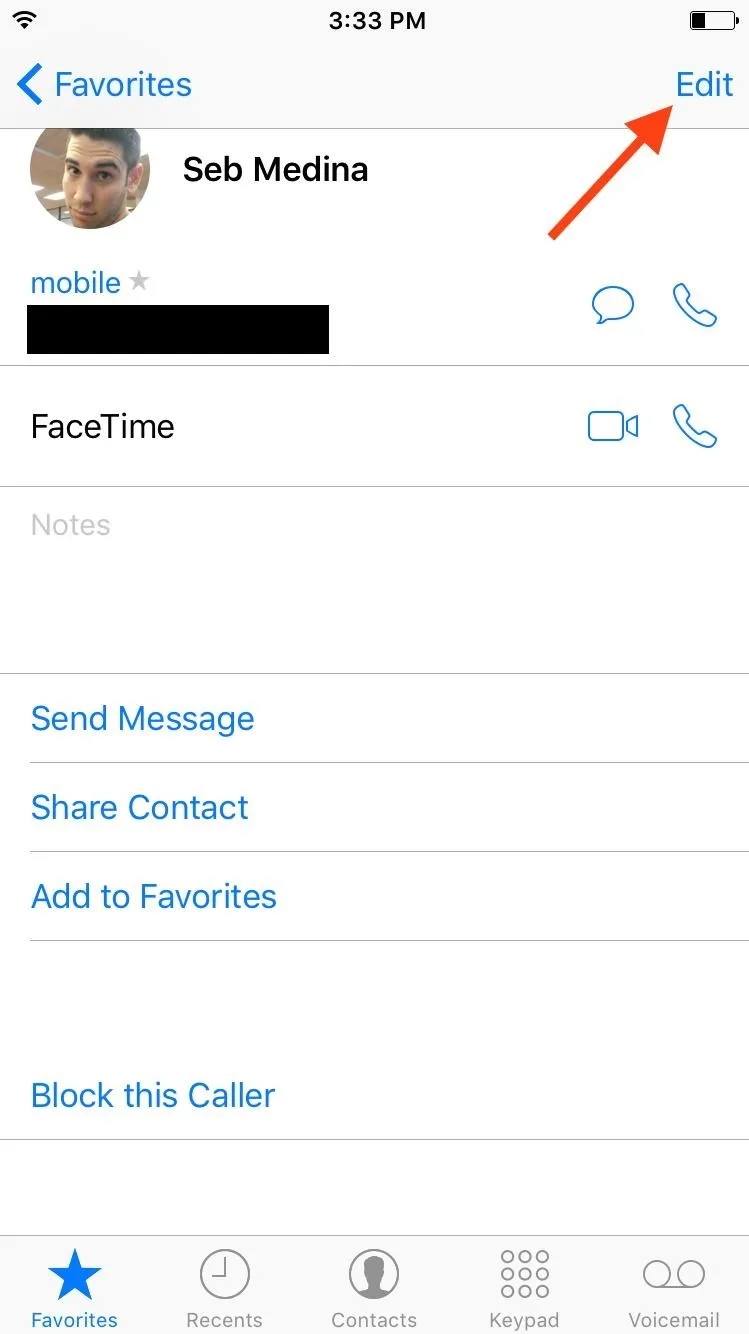Switch to the Keypad tab
This screenshot has width=749, height=1334.
pyautogui.click(x=524, y=1288)
